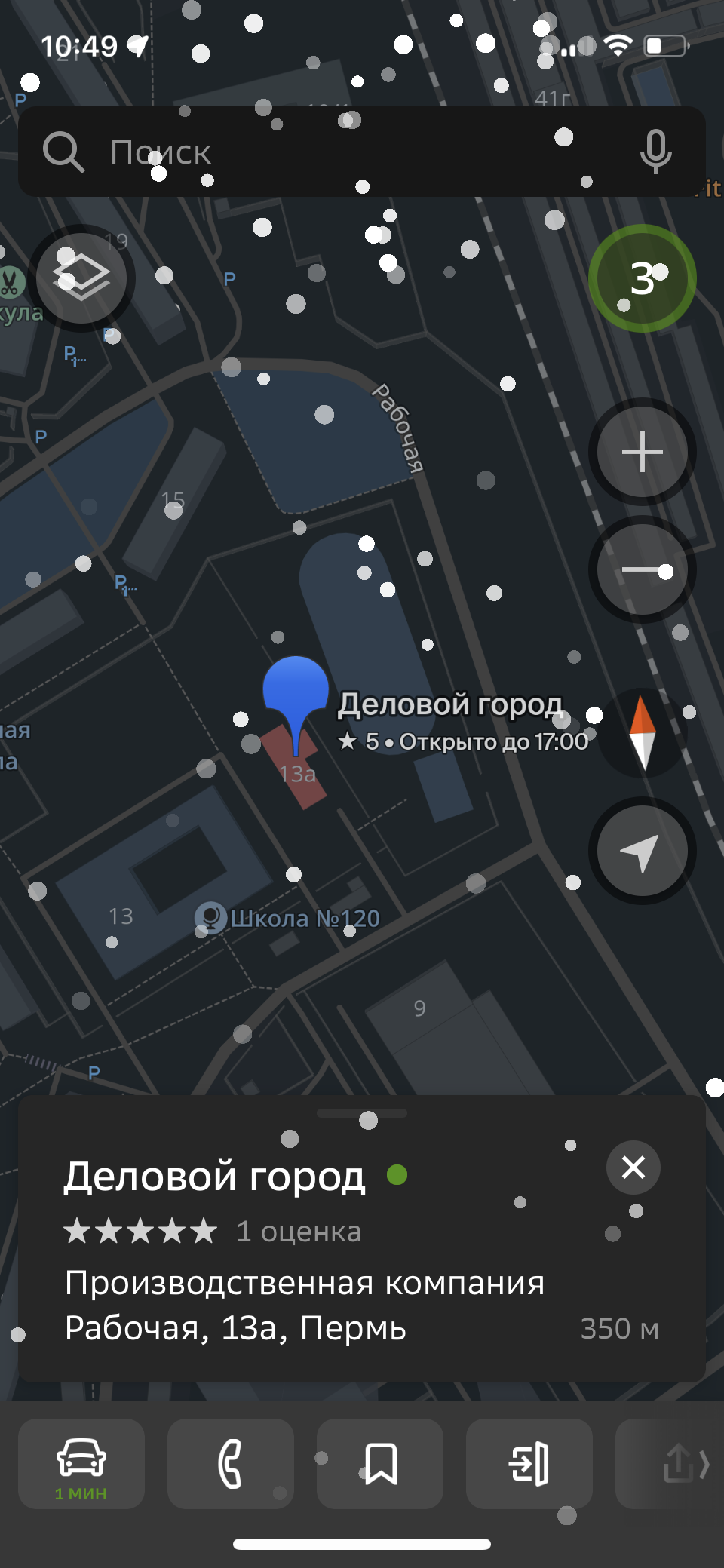Start voice search with the microphone

click(655, 152)
